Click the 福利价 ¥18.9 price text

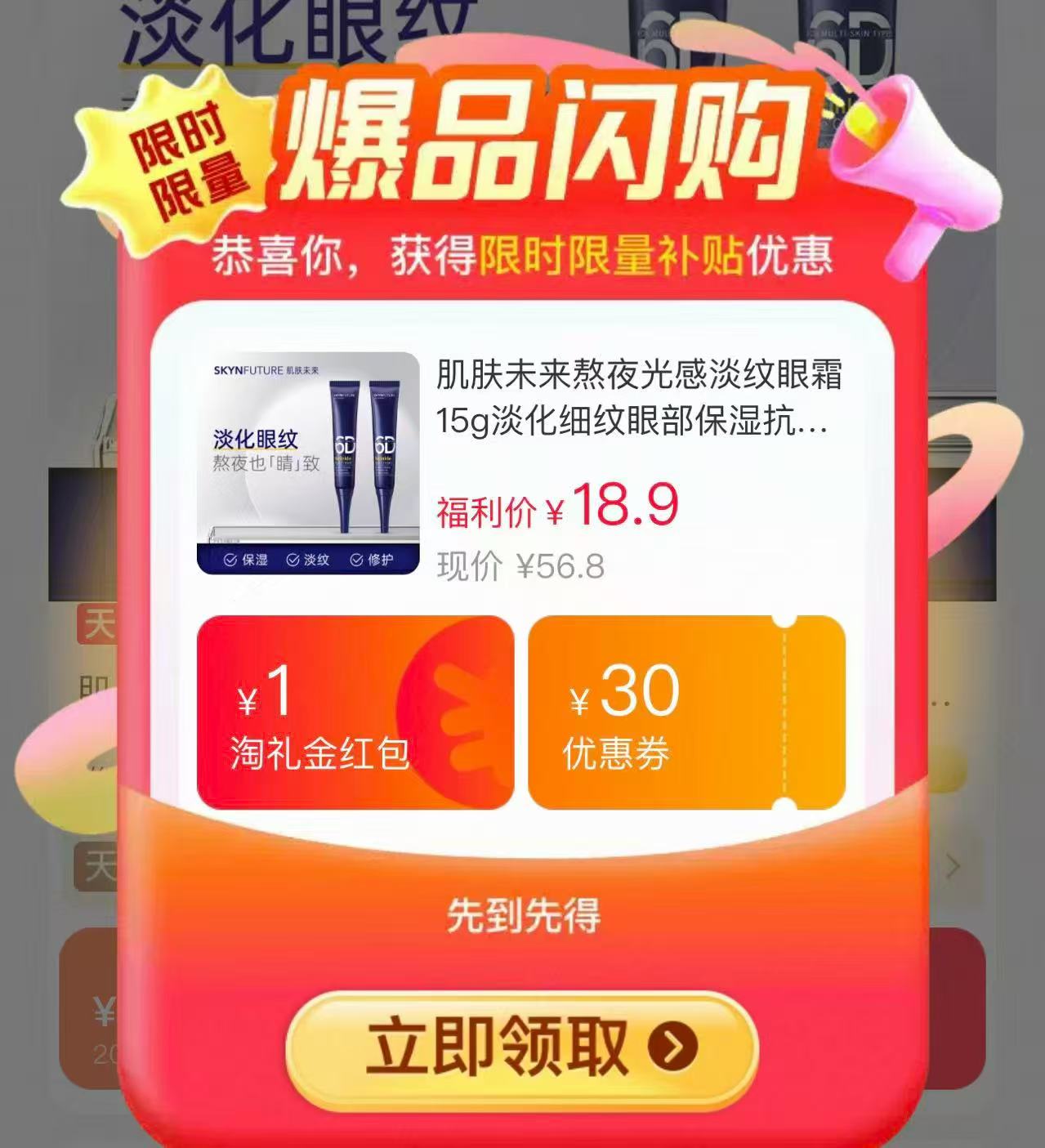tap(556, 507)
